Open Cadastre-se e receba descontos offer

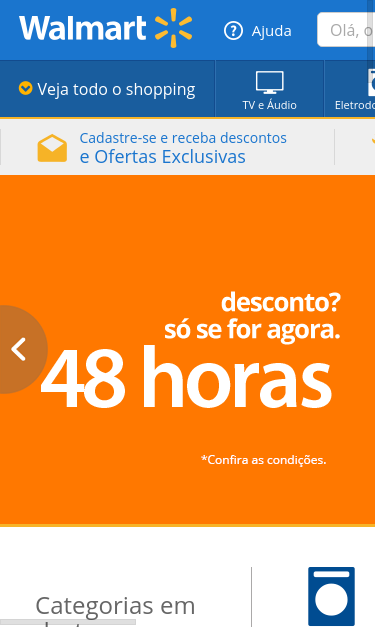162,148
